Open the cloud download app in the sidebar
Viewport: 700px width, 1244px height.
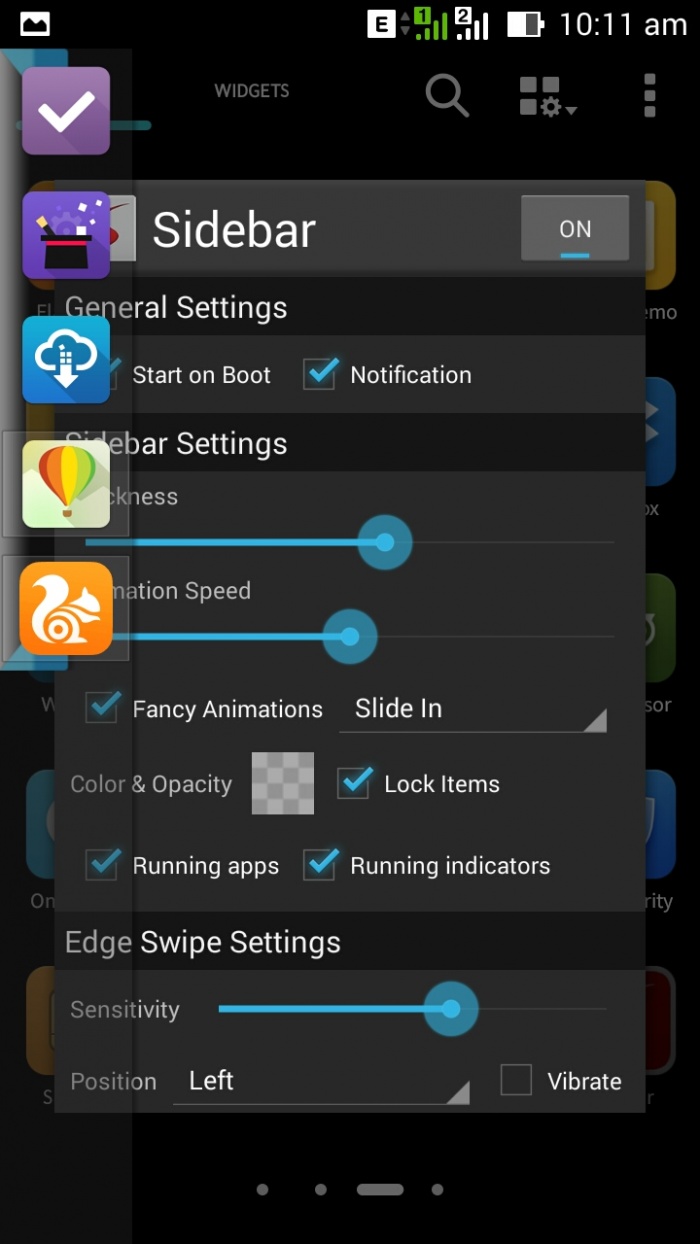pyautogui.click(x=66, y=359)
